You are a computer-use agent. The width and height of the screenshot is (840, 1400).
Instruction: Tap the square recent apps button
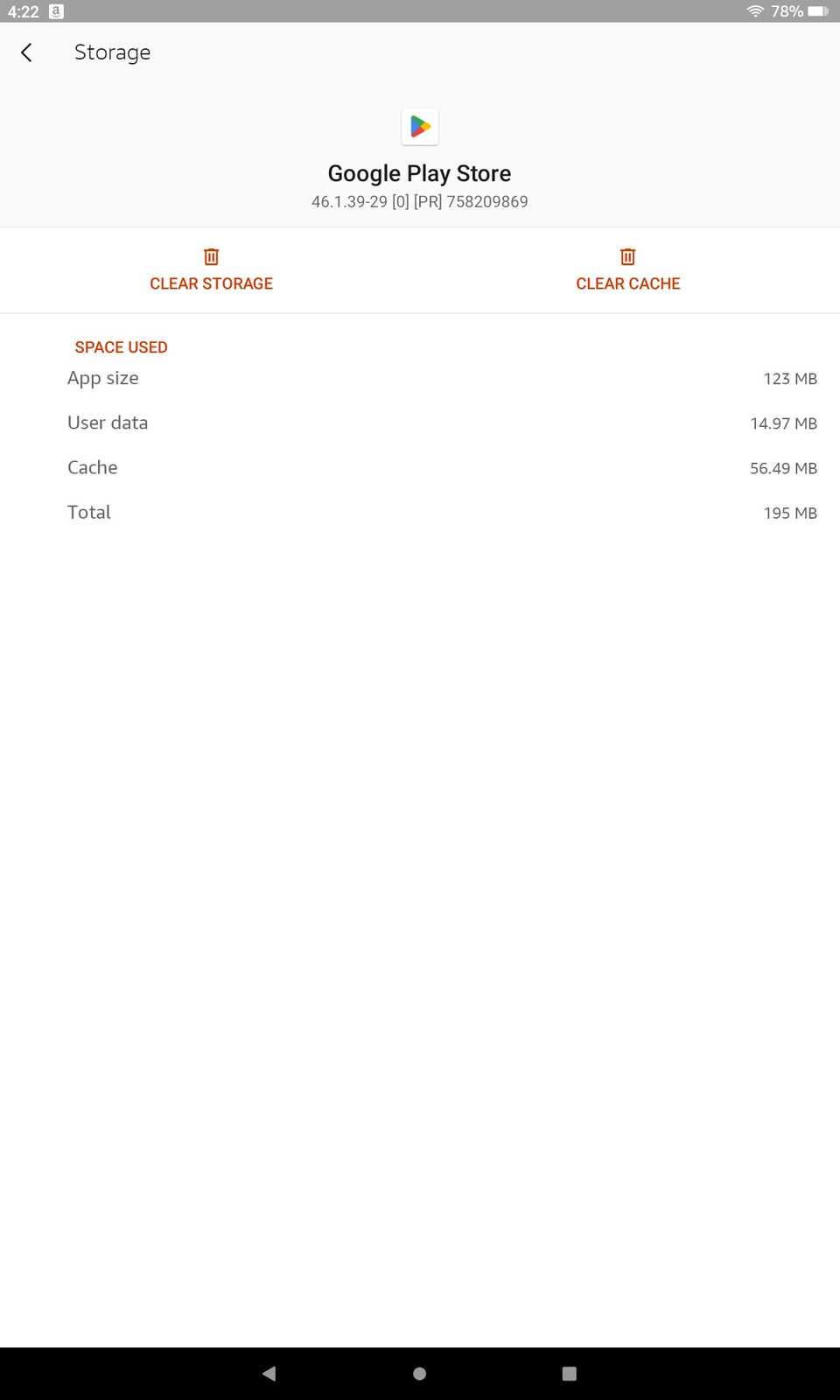coord(570,1374)
